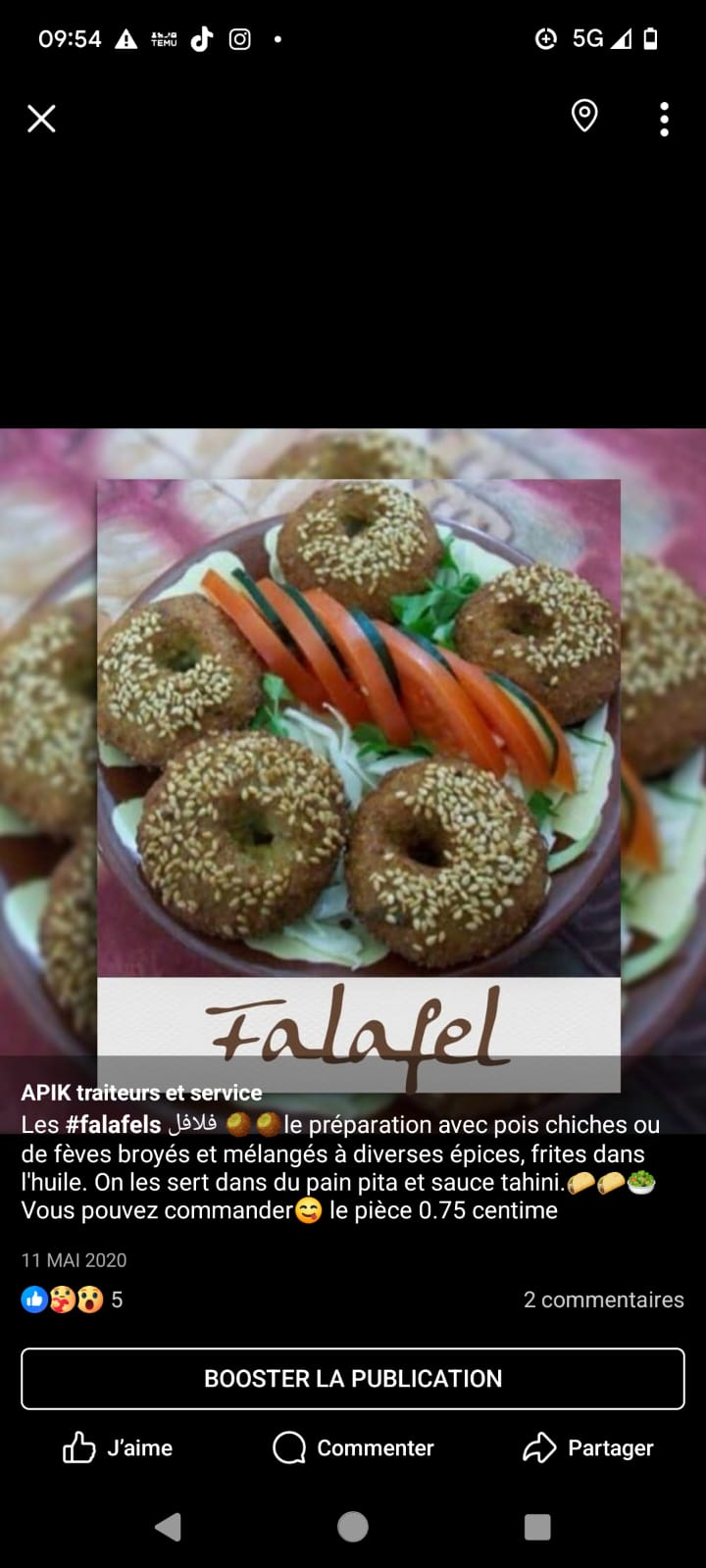
Task: Share the post with Partager
Action: (x=588, y=1447)
